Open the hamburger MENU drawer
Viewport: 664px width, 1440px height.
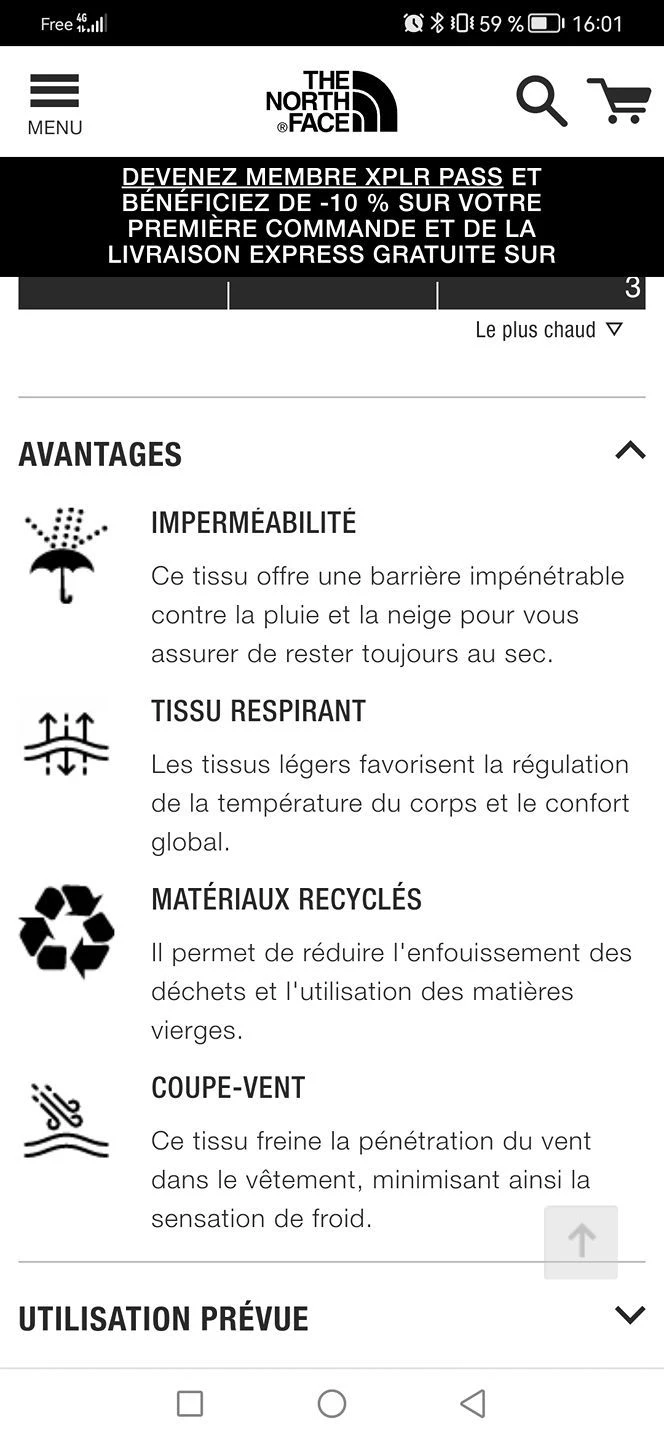(x=55, y=102)
